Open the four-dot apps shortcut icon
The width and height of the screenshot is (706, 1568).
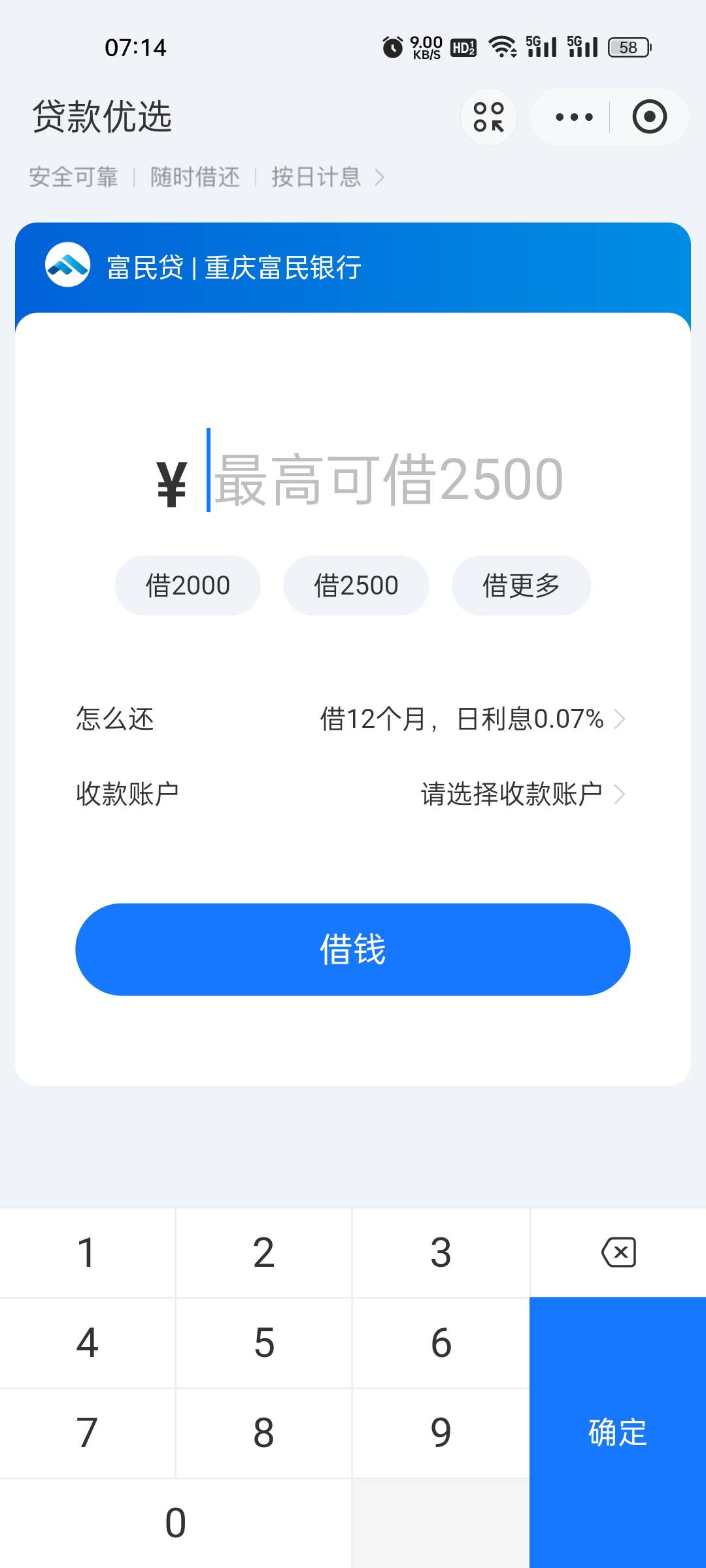point(489,117)
